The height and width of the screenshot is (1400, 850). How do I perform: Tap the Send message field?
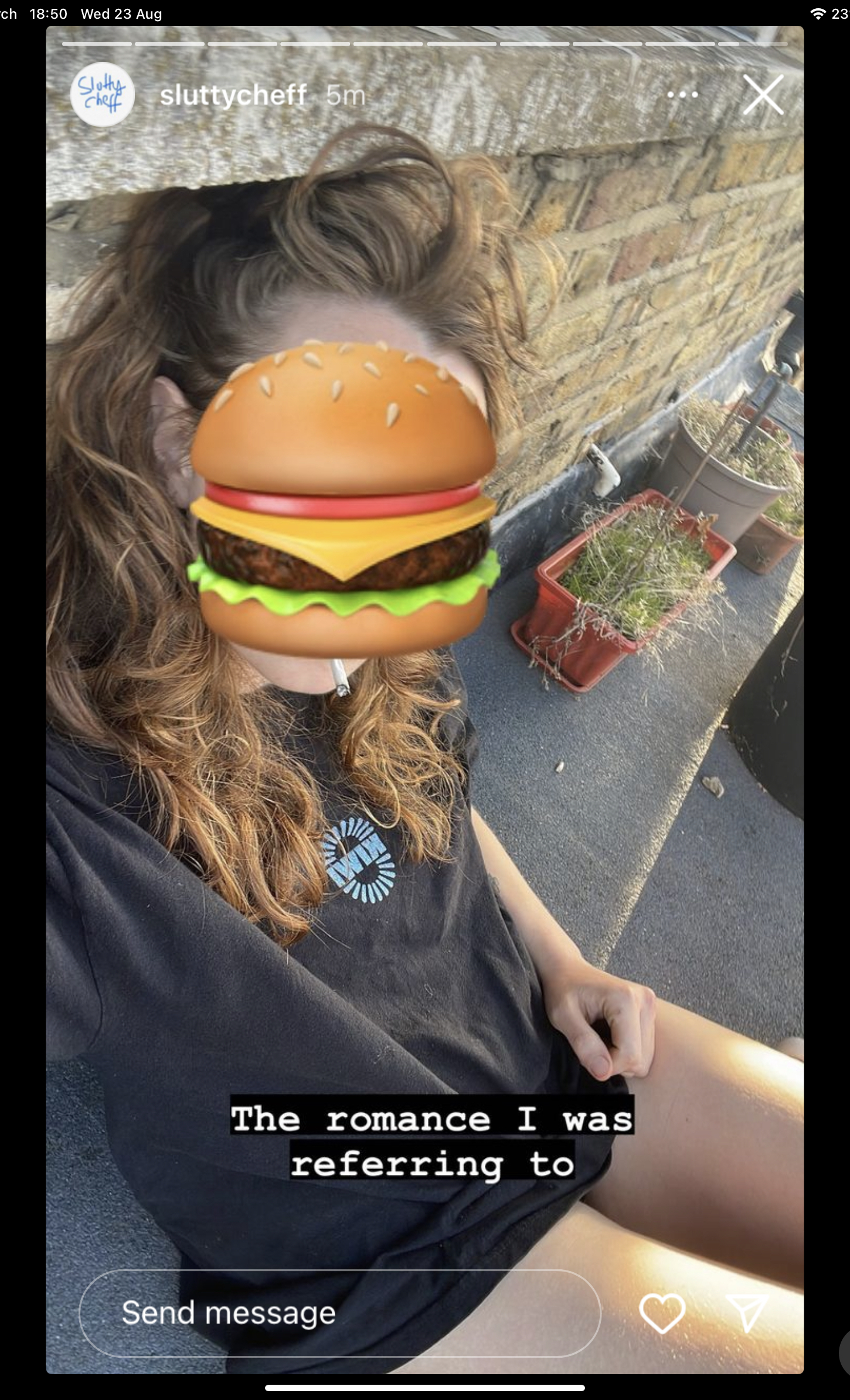(x=340, y=1313)
